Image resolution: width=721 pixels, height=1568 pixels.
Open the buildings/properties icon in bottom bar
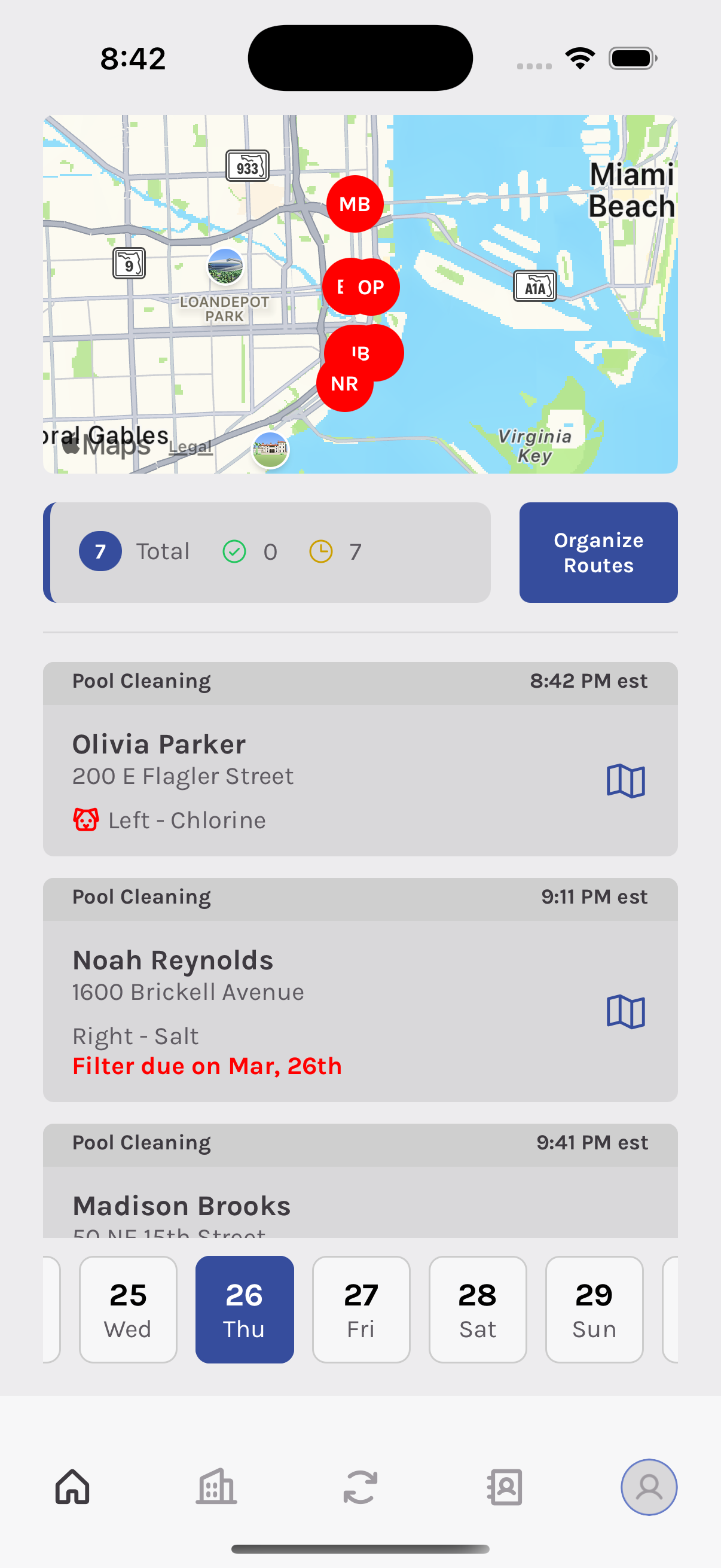coord(216,1488)
